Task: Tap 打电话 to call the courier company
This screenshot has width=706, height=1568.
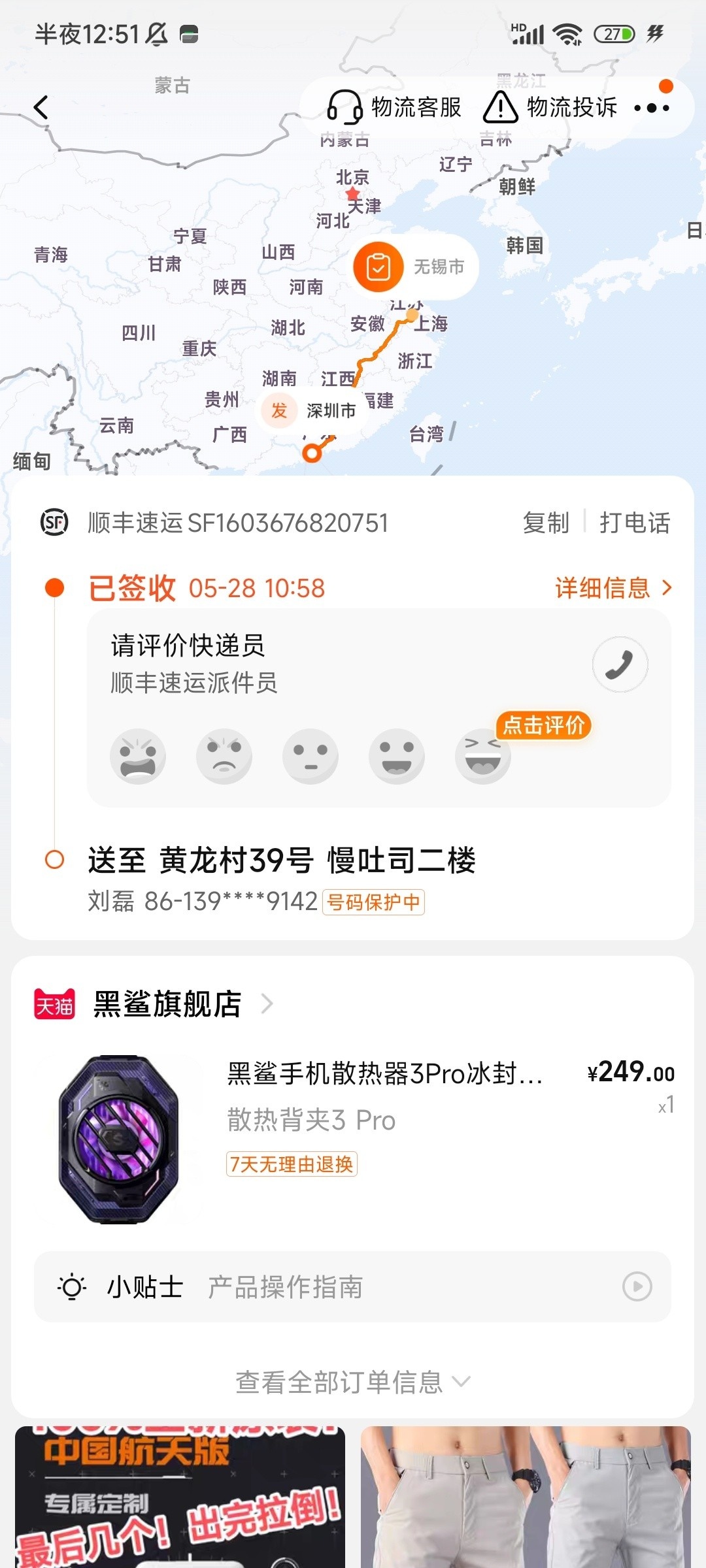Action: click(x=634, y=523)
